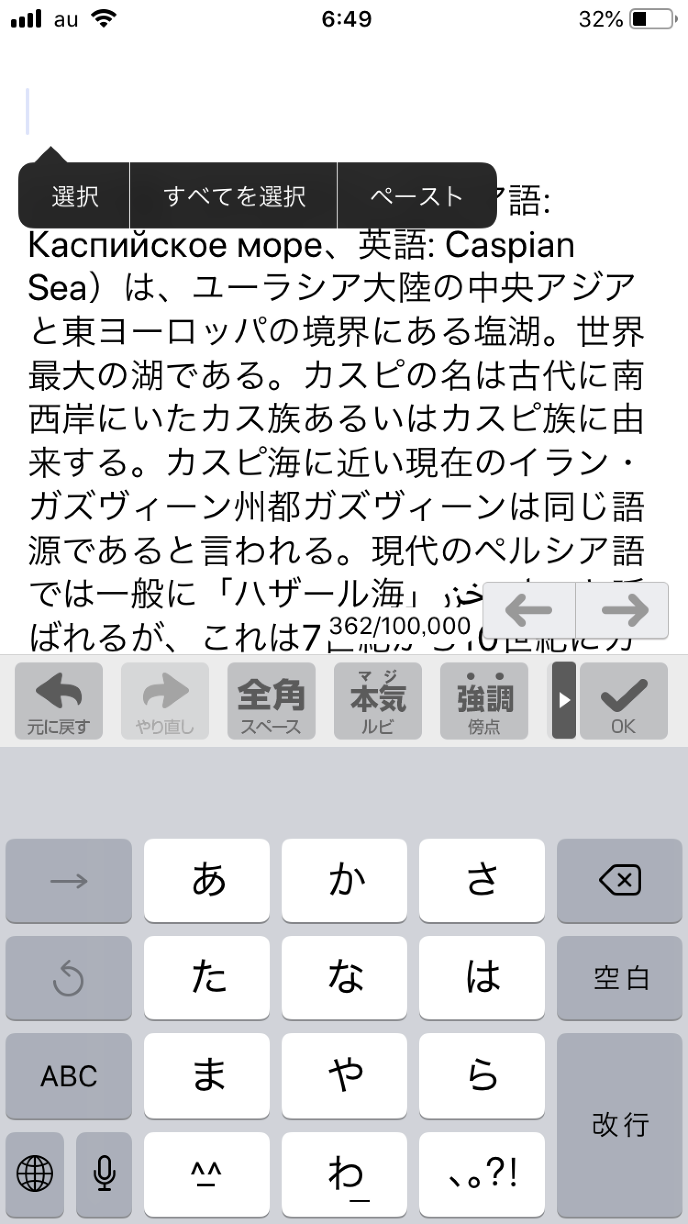Insert a line break with 改行

tap(619, 1124)
